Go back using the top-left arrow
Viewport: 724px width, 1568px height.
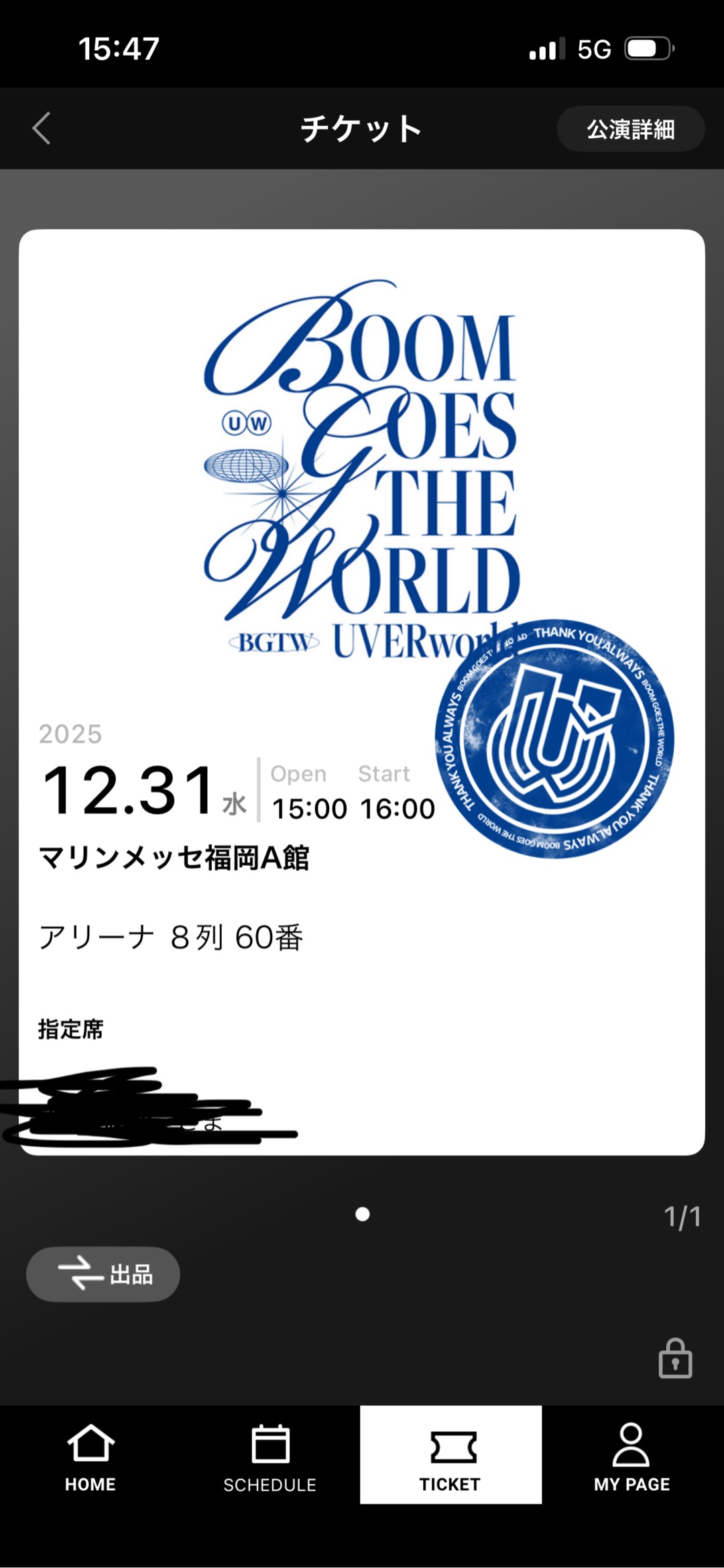[42, 128]
